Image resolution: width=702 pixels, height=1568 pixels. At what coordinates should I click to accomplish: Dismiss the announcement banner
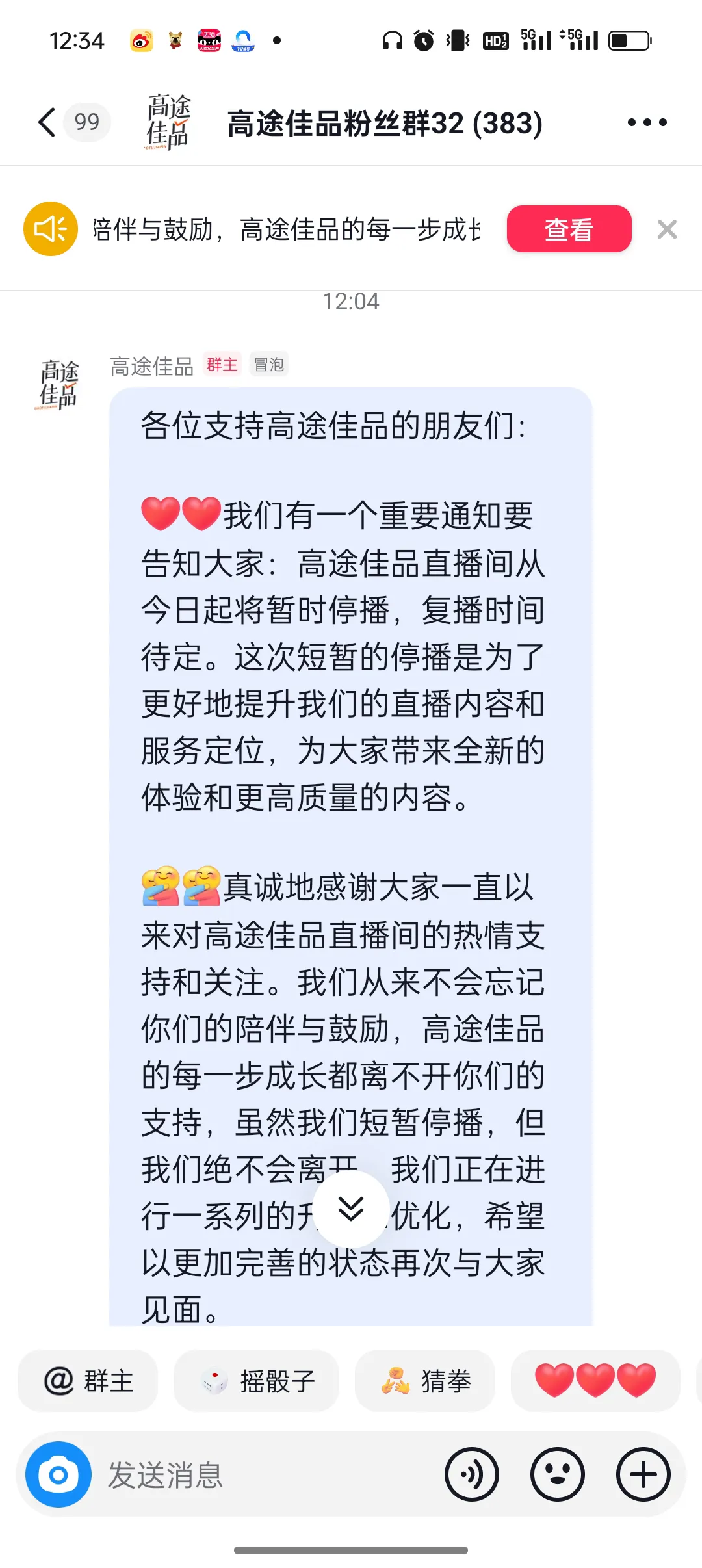tap(667, 229)
